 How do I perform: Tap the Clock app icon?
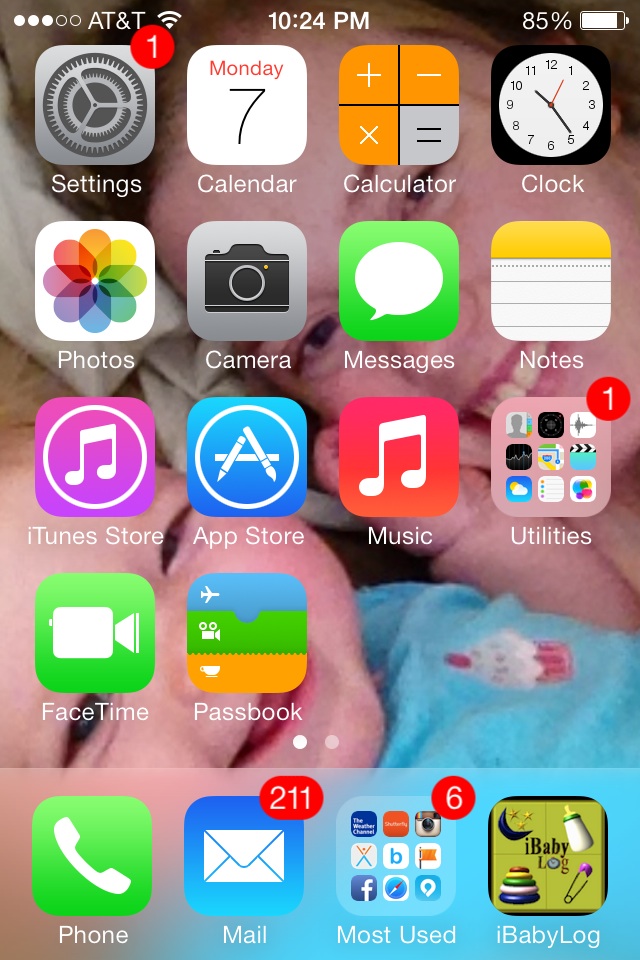[551, 105]
